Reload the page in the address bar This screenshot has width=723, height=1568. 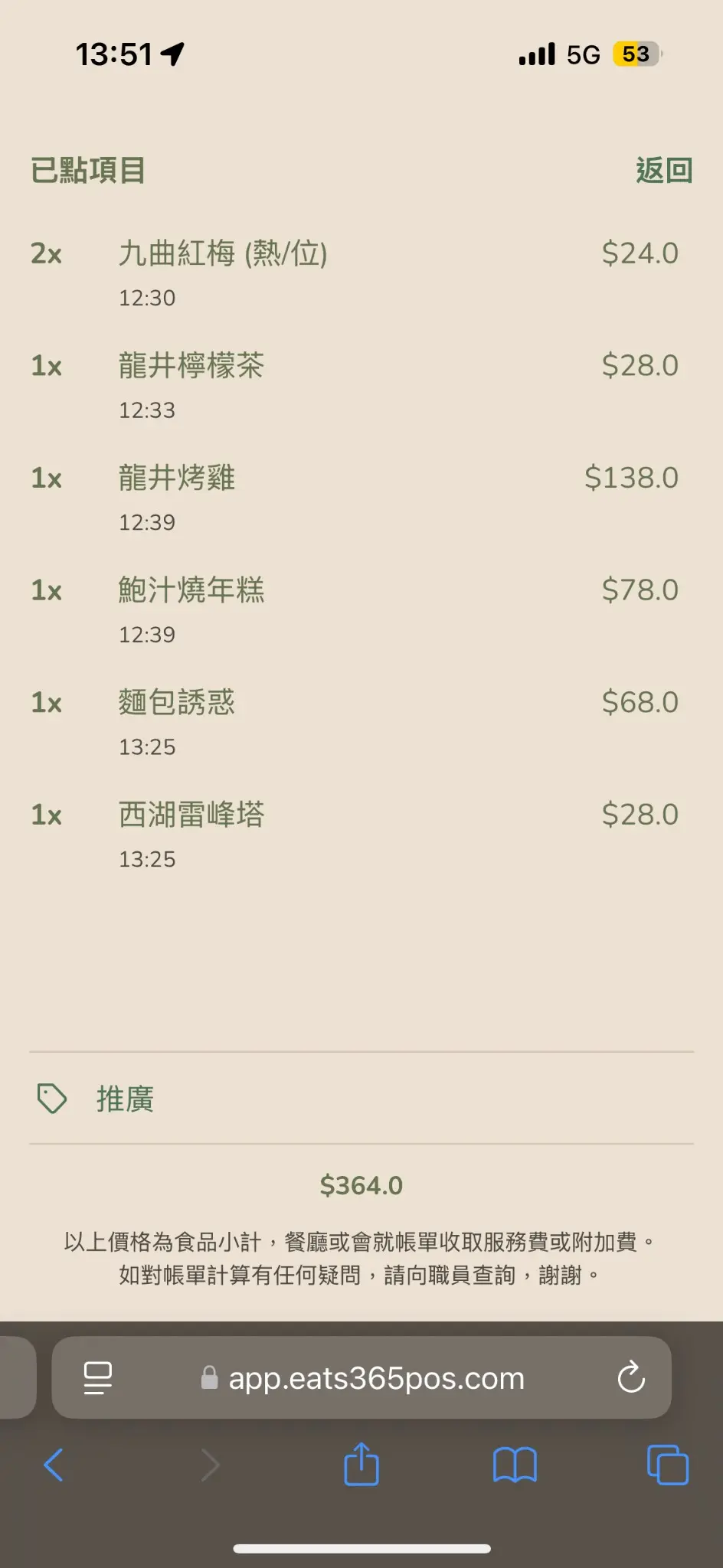[x=631, y=1377]
